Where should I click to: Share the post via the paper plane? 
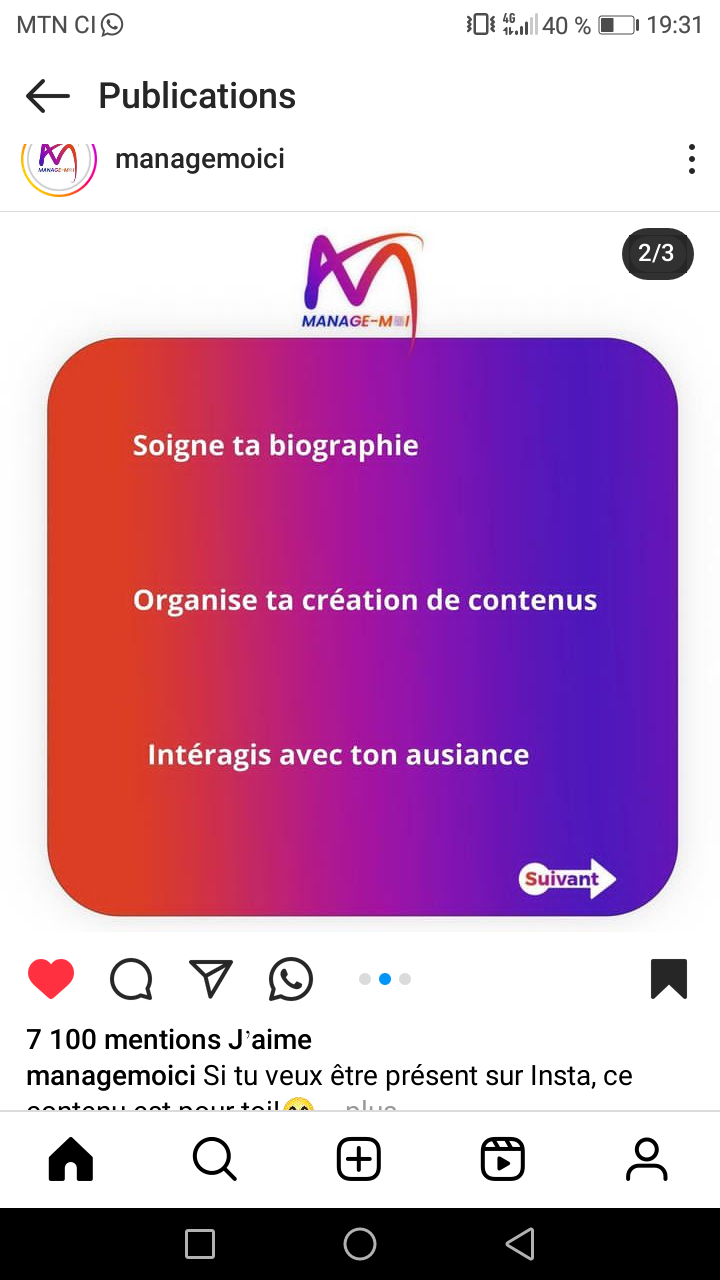(x=211, y=979)
